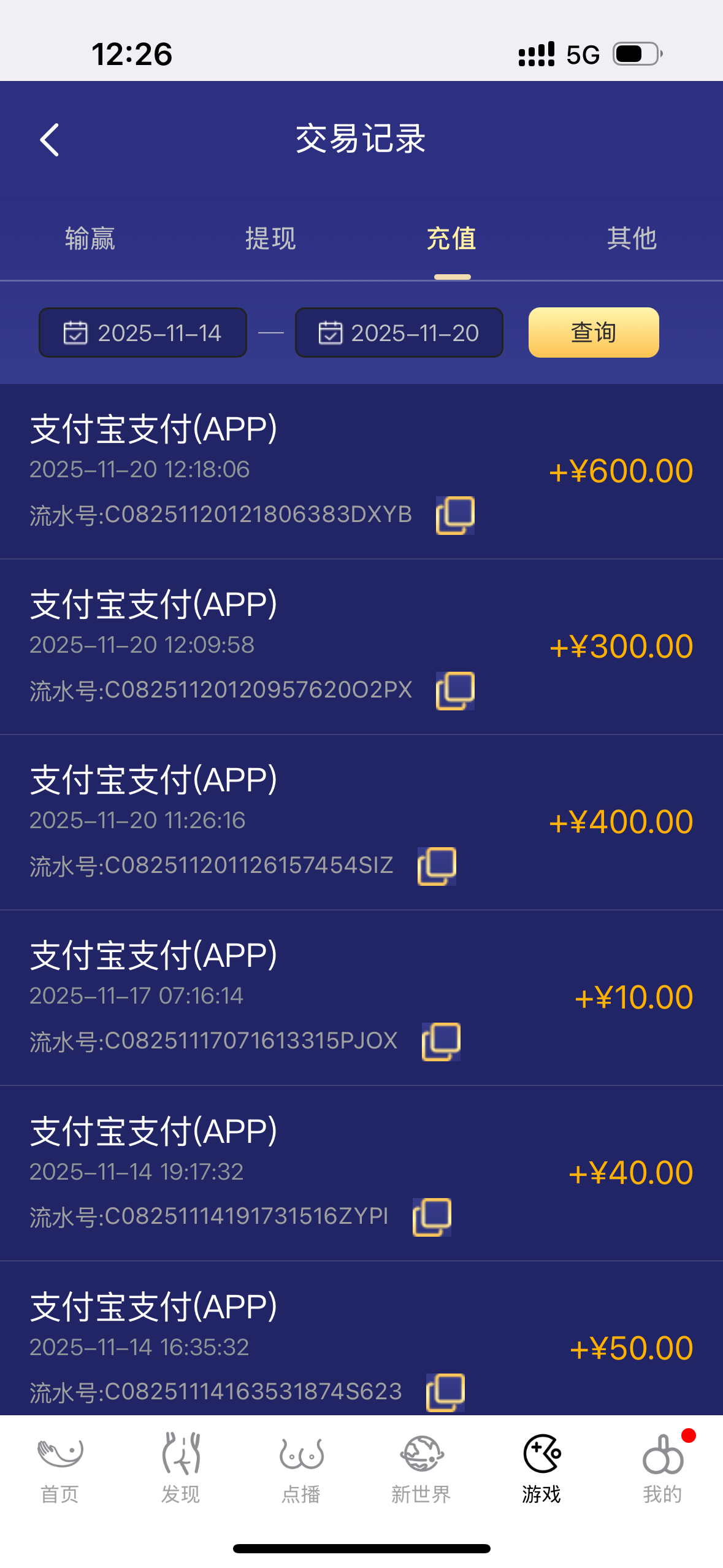This screenshot has width=723, height=1568.
Task: Go to the 首页 tab
Action: tap(60, 1469)
